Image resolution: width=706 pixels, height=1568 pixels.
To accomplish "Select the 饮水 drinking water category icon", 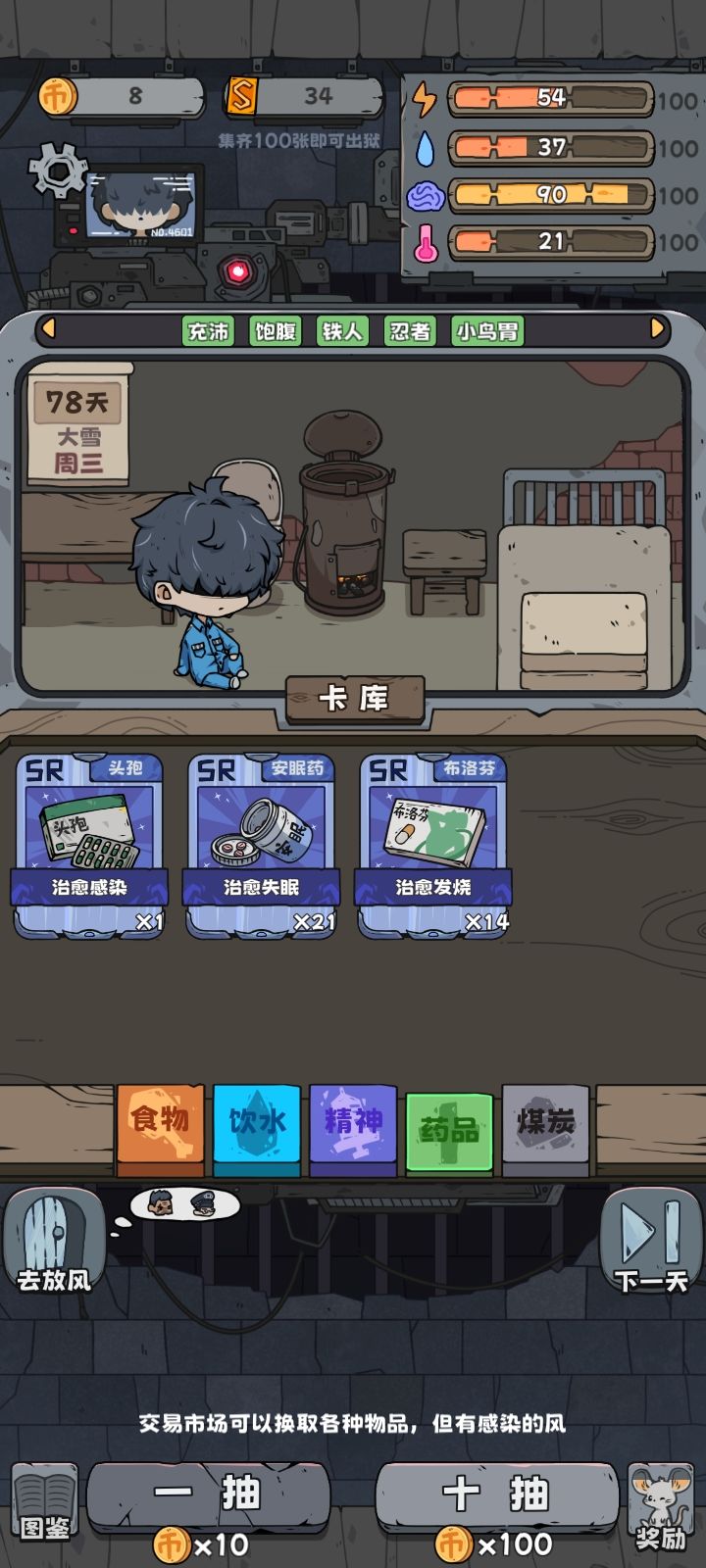I will coord(256,1125).
